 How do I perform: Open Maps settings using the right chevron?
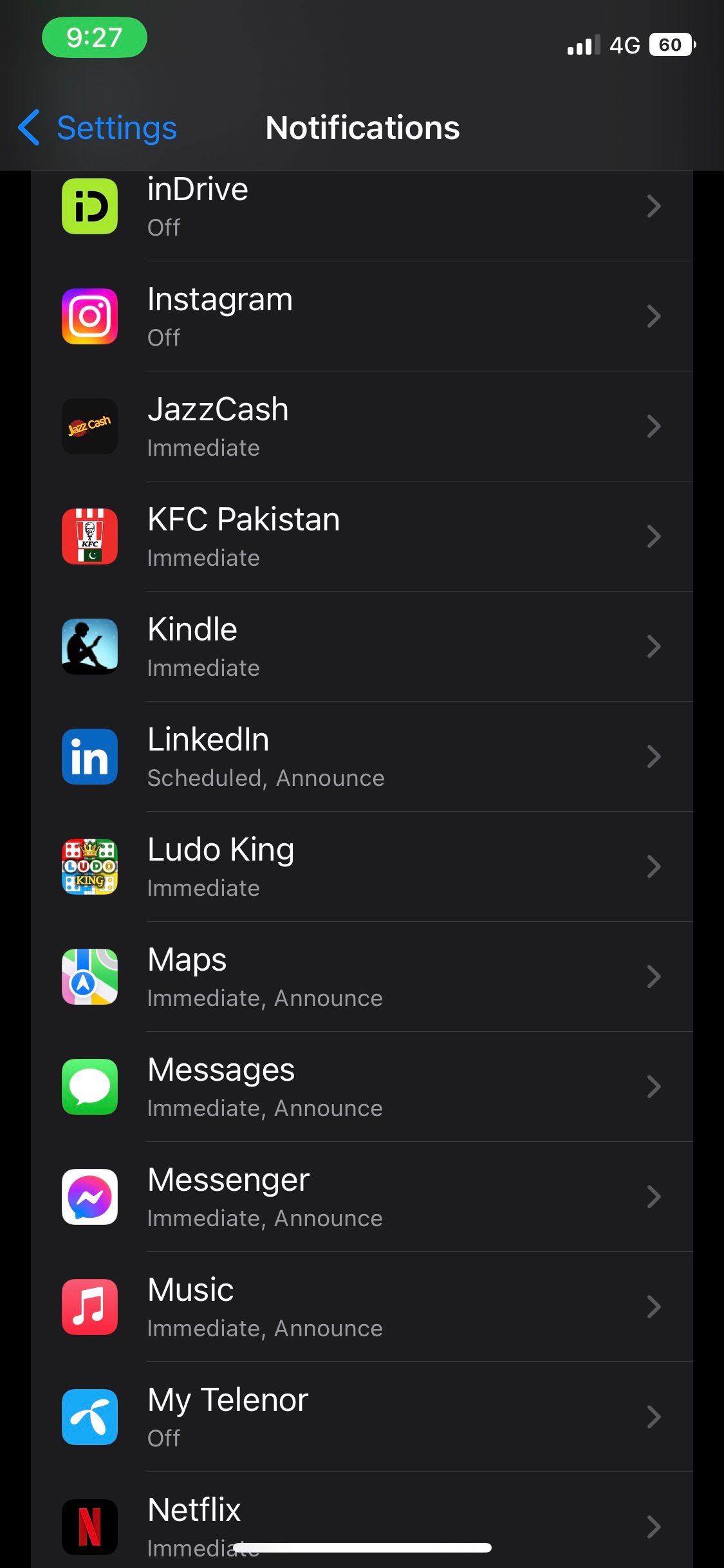click(x=654, y=976)
